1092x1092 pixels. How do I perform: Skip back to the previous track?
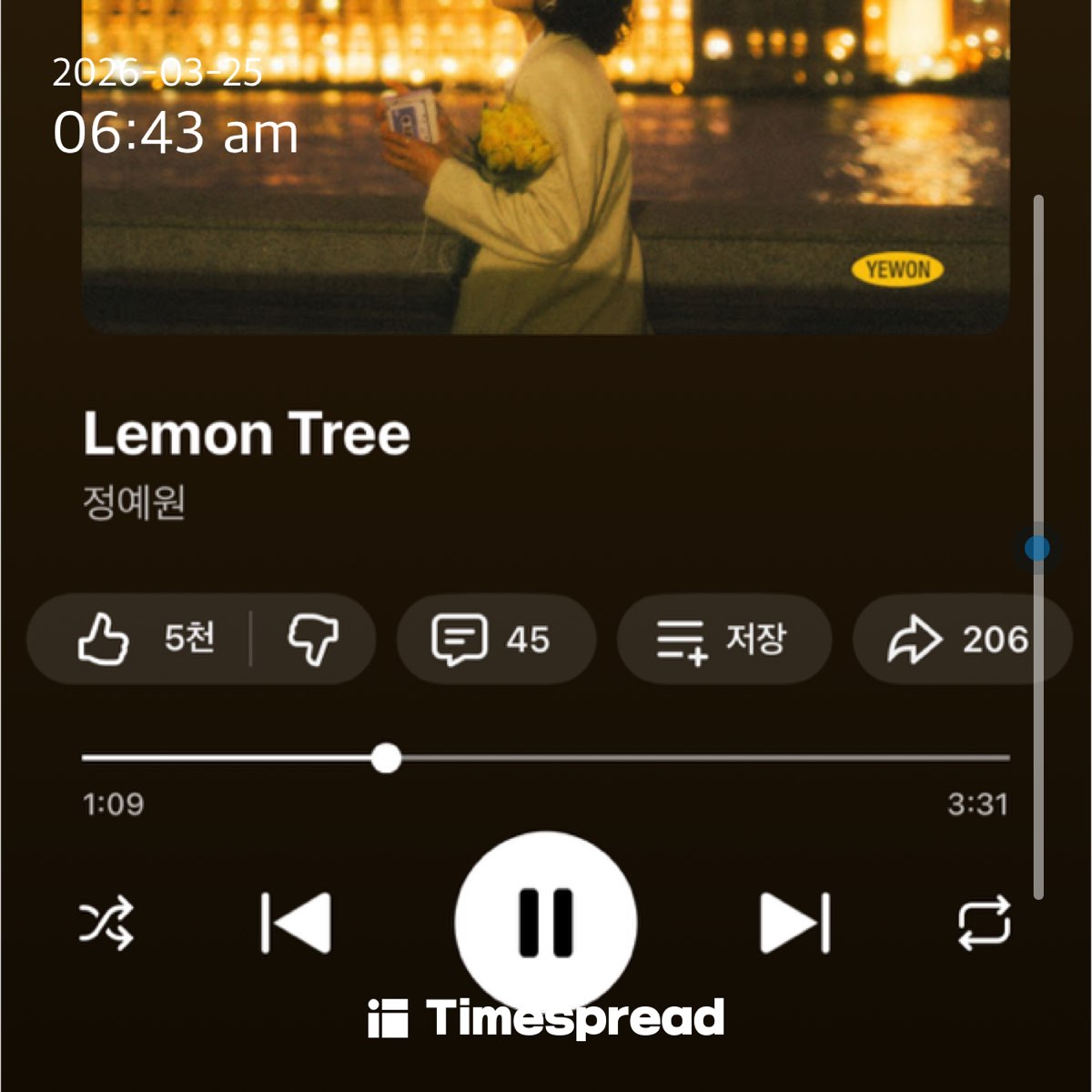(296, 924)
